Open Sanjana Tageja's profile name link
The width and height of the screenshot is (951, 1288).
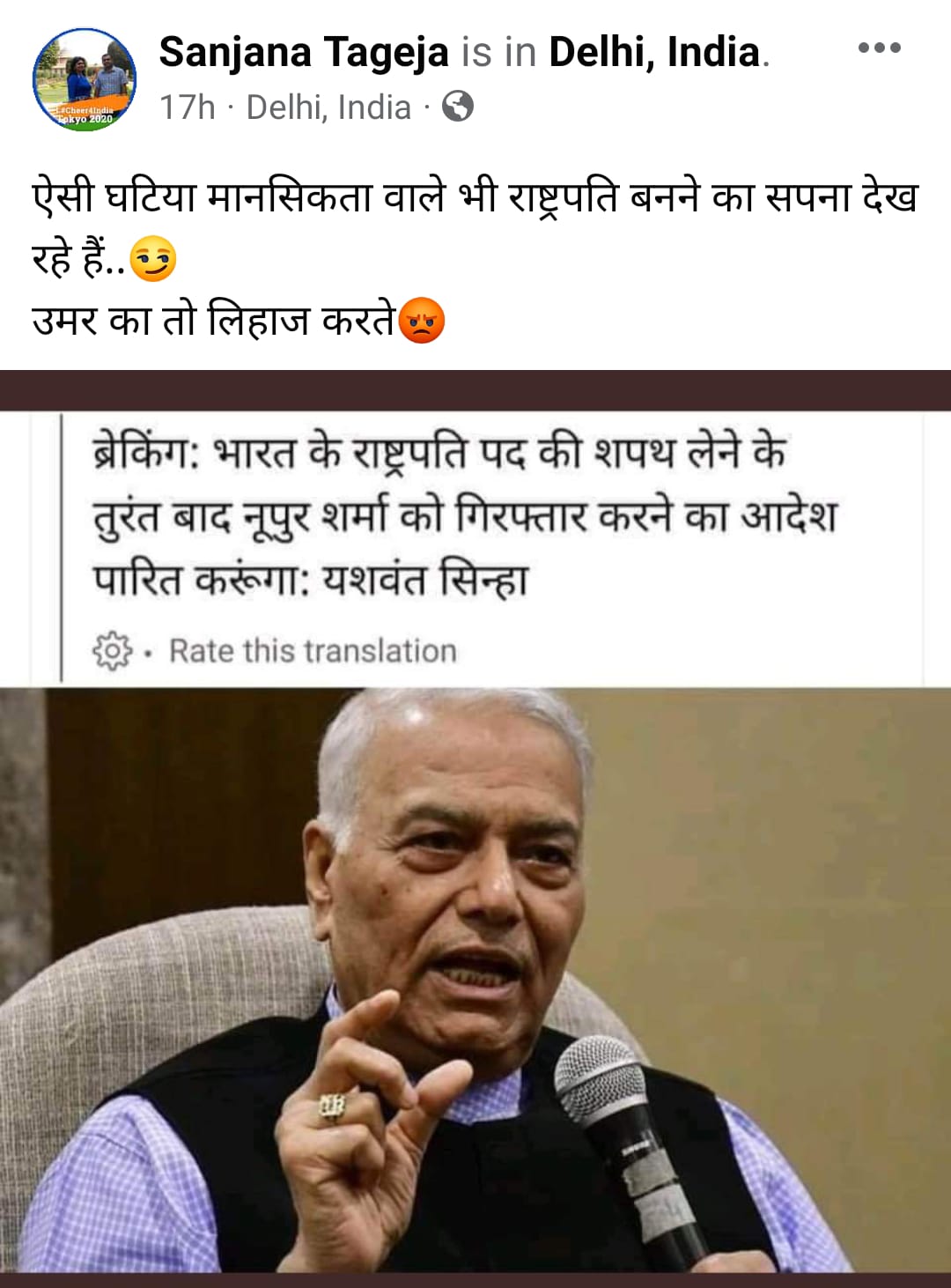coord(304,52)
